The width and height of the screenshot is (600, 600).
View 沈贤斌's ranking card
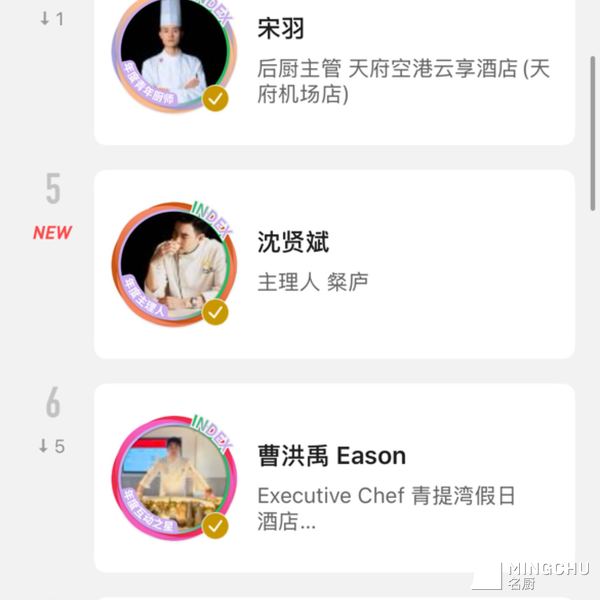(334, 264)
